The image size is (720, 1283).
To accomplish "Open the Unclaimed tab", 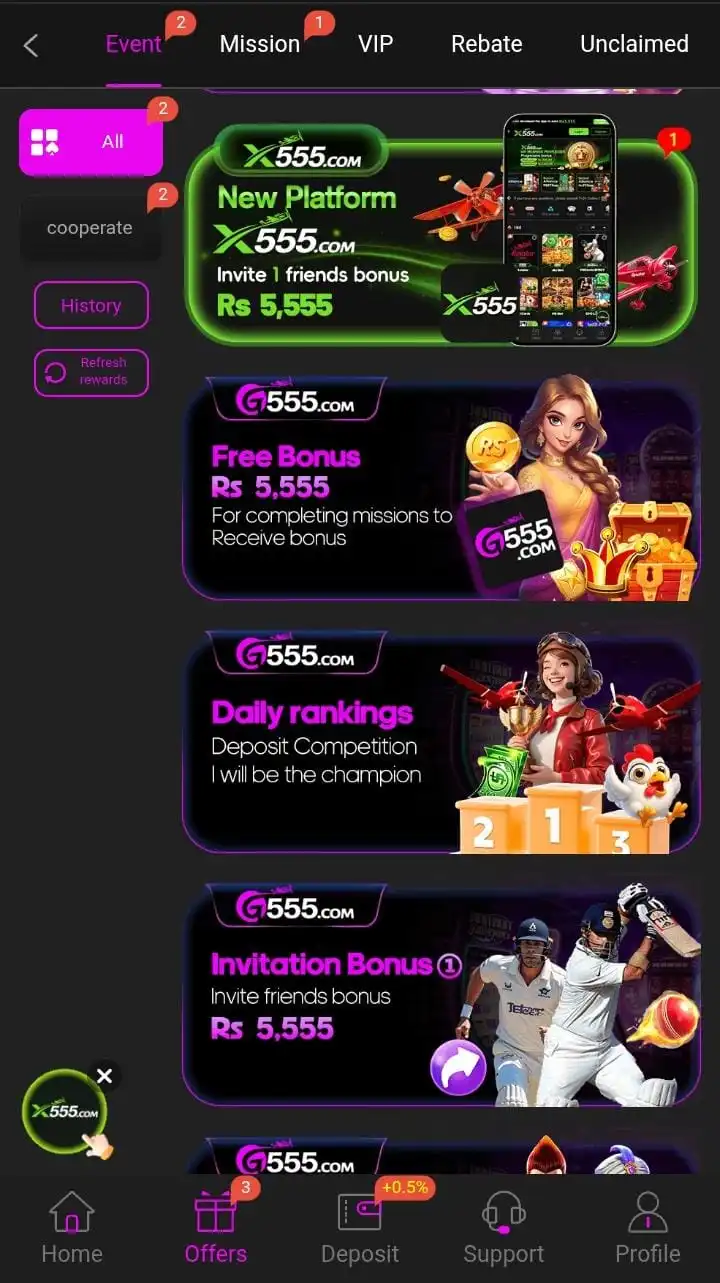I will (x=634, y=44).
